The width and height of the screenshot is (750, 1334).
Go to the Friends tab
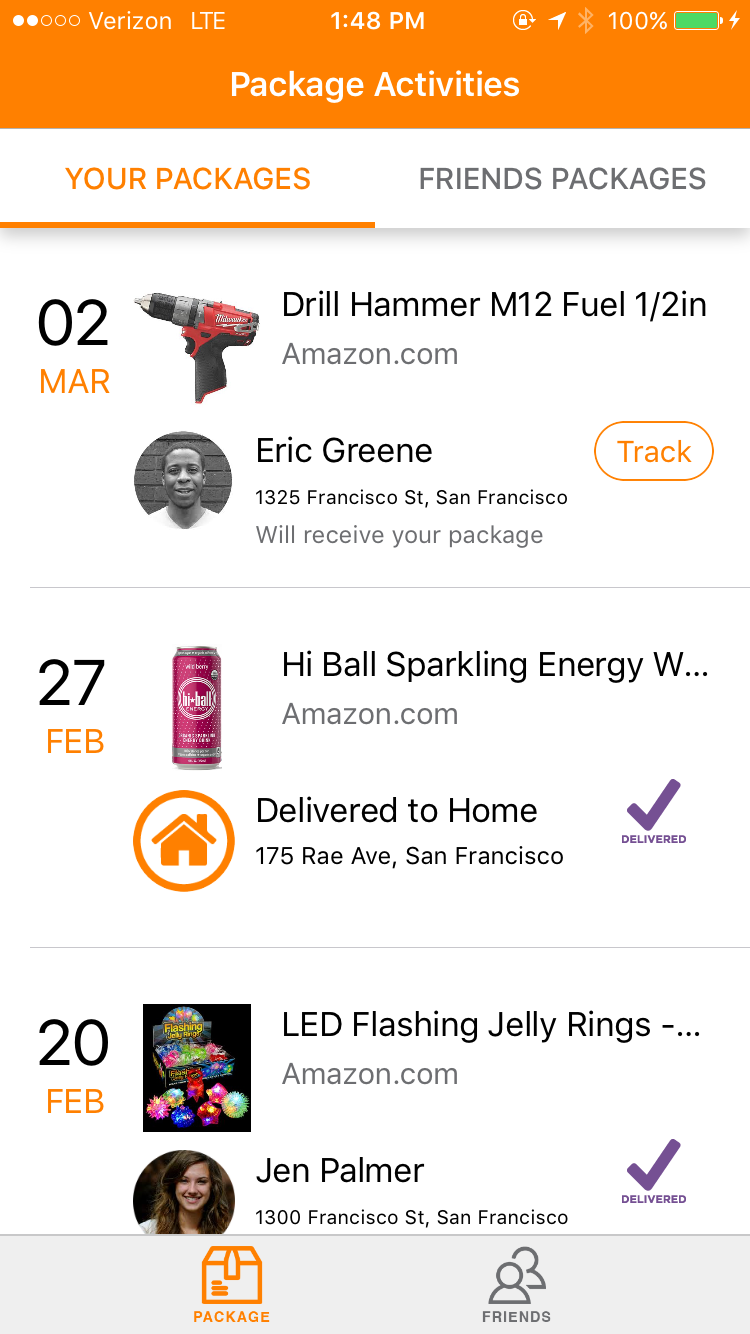coord(516,1286)
